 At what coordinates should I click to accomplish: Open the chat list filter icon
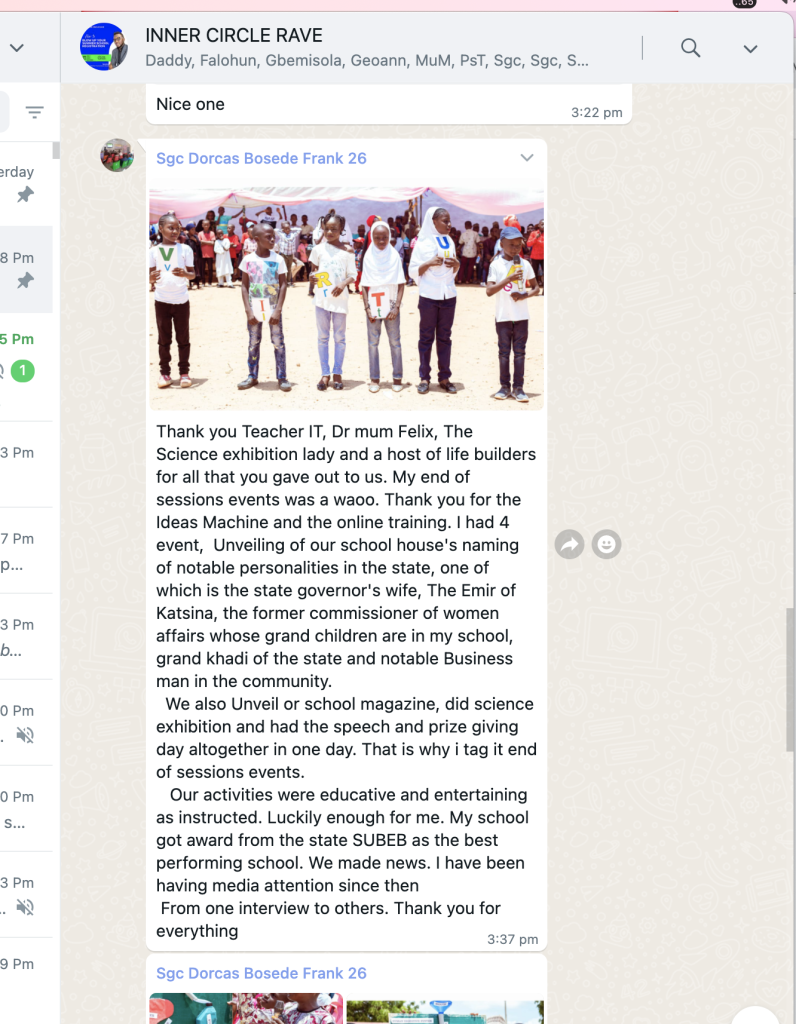coord(35,112)
